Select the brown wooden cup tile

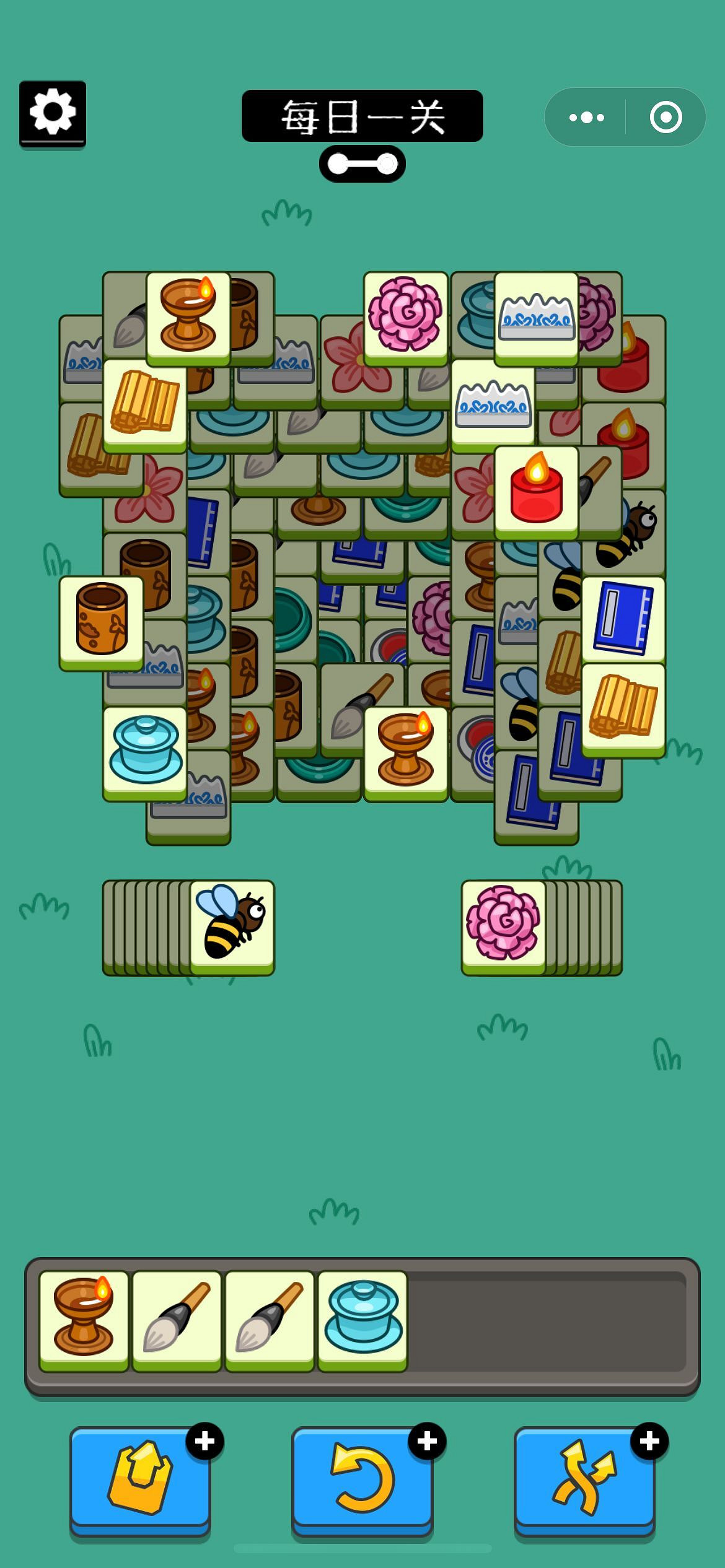point(102,621)
